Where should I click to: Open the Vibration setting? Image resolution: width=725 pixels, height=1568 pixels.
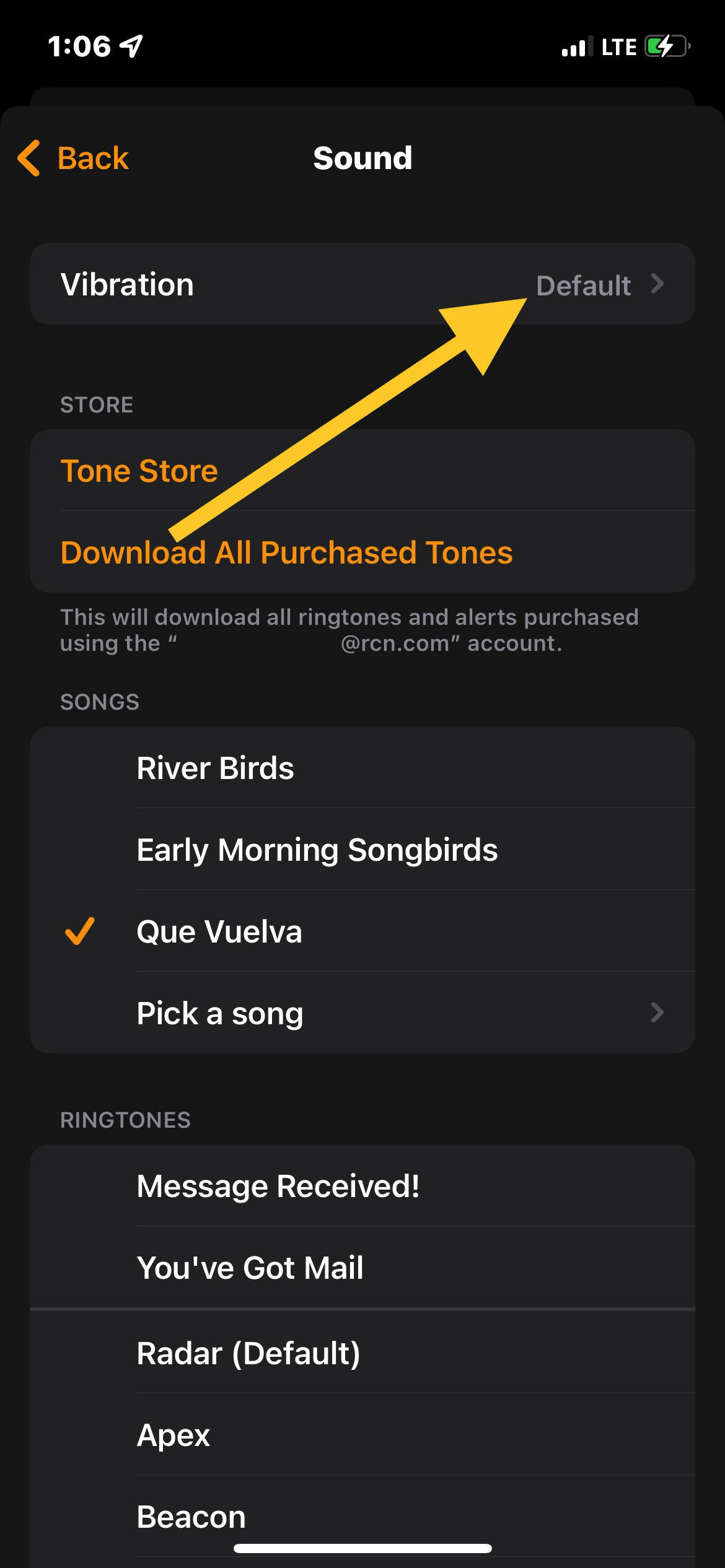362,284
